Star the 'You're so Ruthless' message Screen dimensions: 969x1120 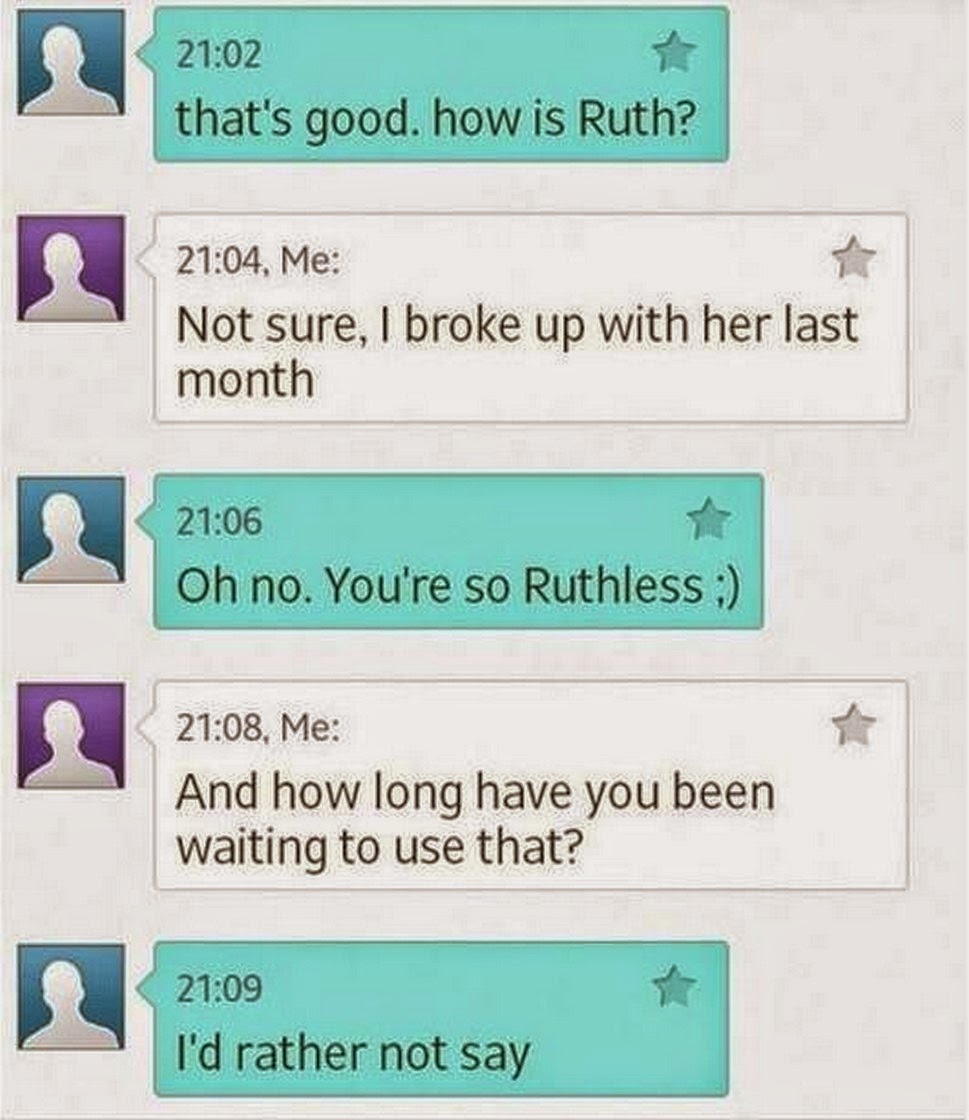[x=709, y=519]
